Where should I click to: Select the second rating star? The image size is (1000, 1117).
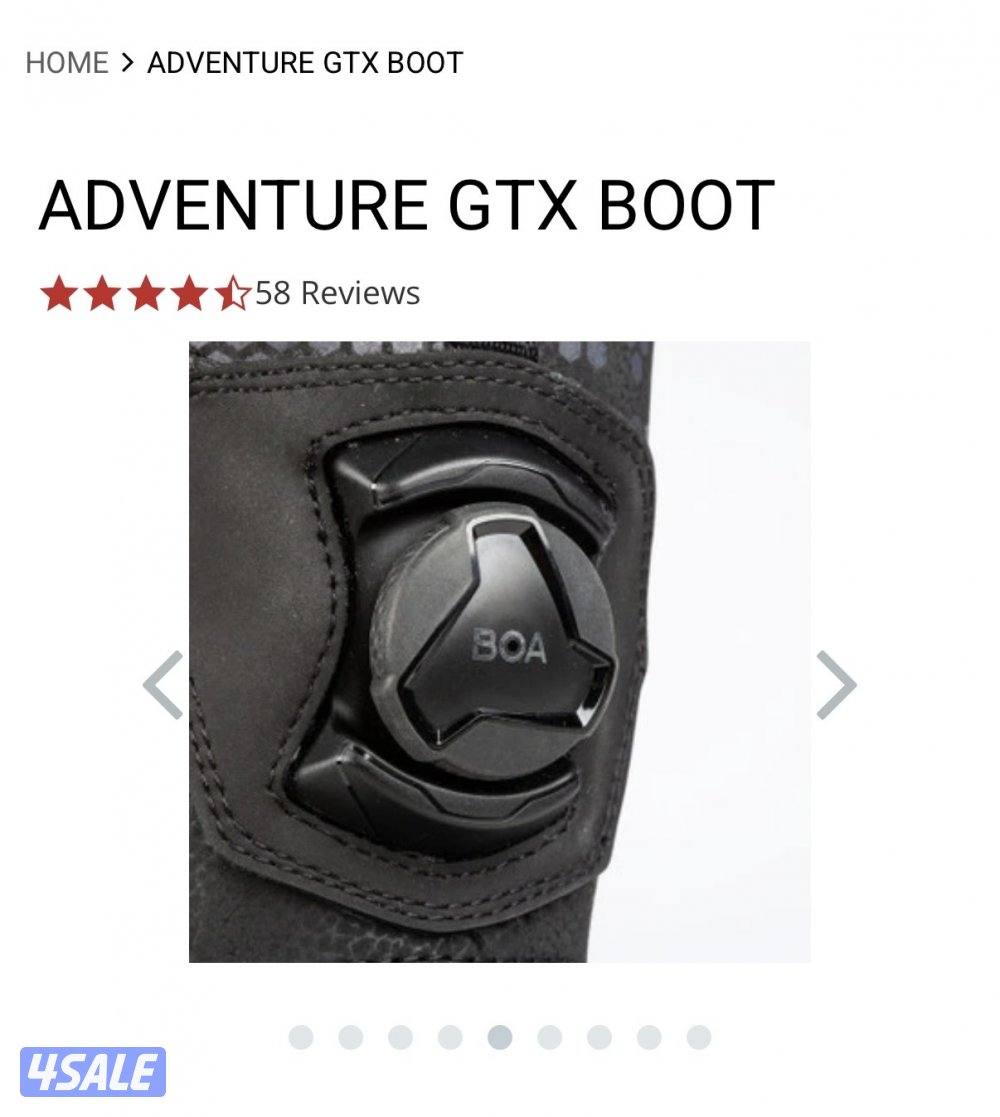(101, 294)
